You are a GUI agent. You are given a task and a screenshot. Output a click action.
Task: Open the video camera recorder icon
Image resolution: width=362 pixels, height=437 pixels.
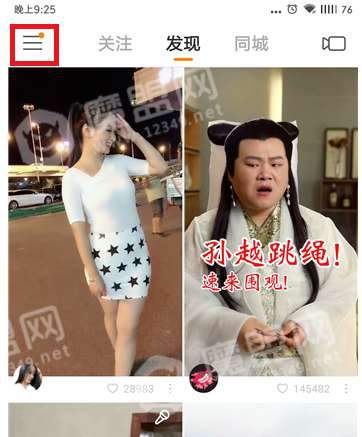pyautogui.click(x=333, y=44)
